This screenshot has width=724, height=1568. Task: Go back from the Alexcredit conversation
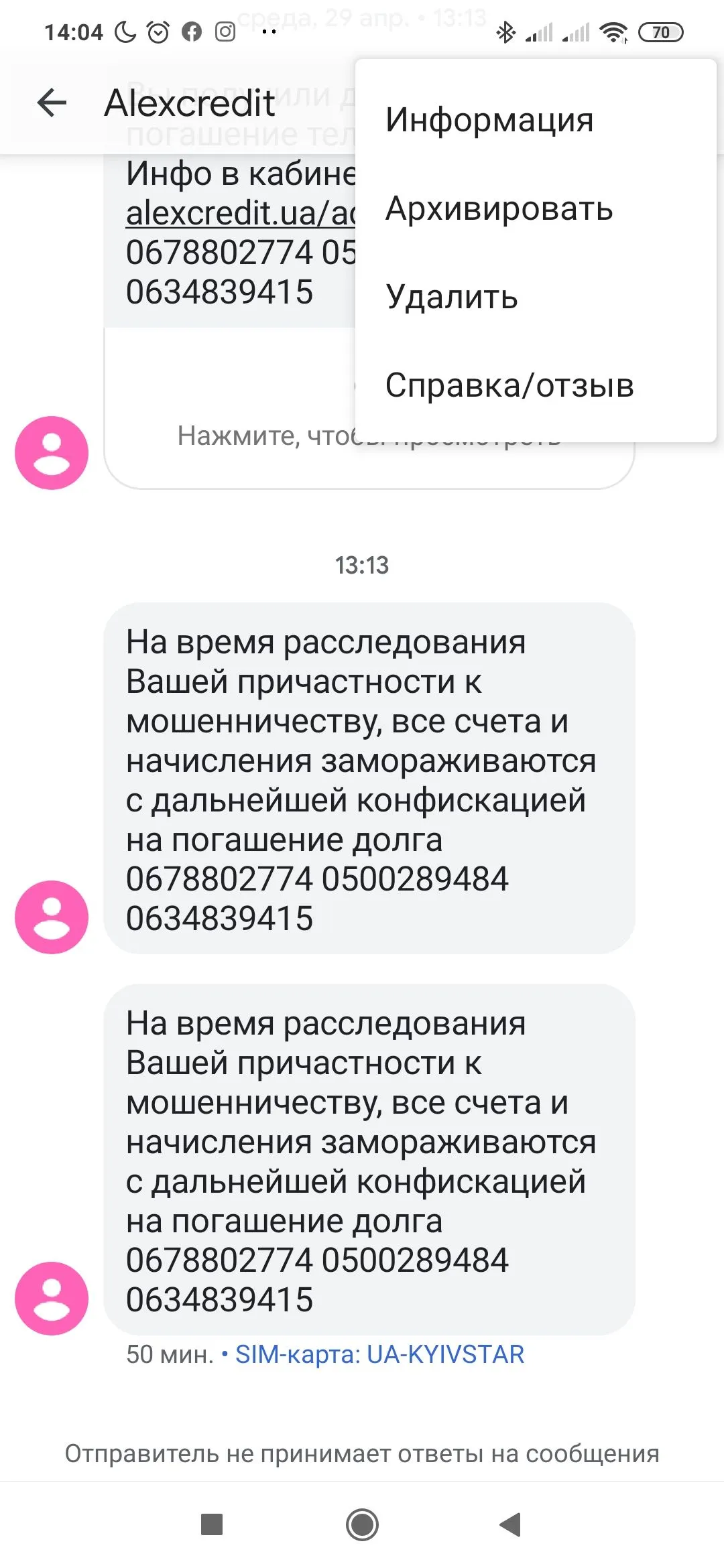click(52, 103)
